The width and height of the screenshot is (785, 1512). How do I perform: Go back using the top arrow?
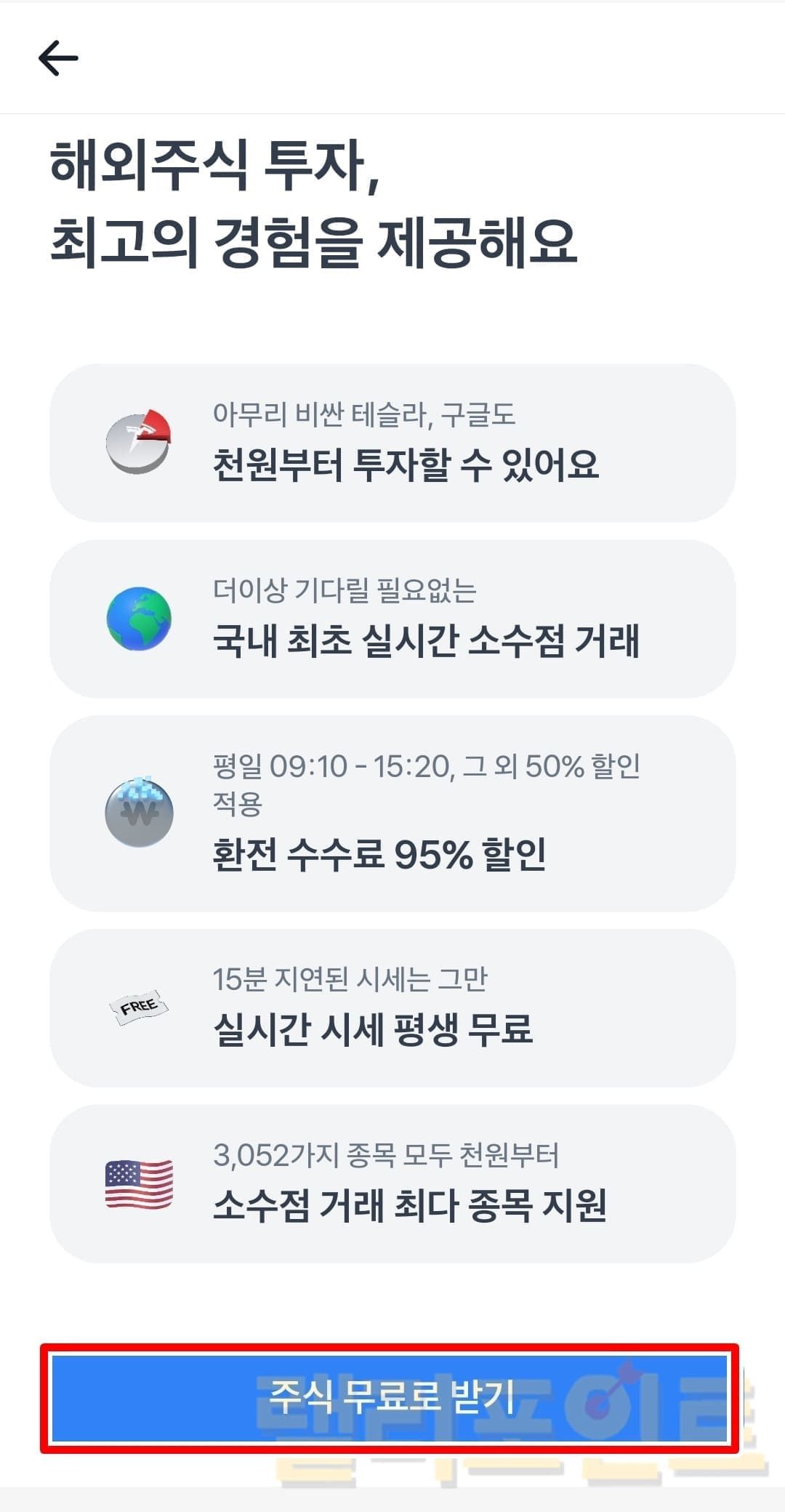click(58, 58)
